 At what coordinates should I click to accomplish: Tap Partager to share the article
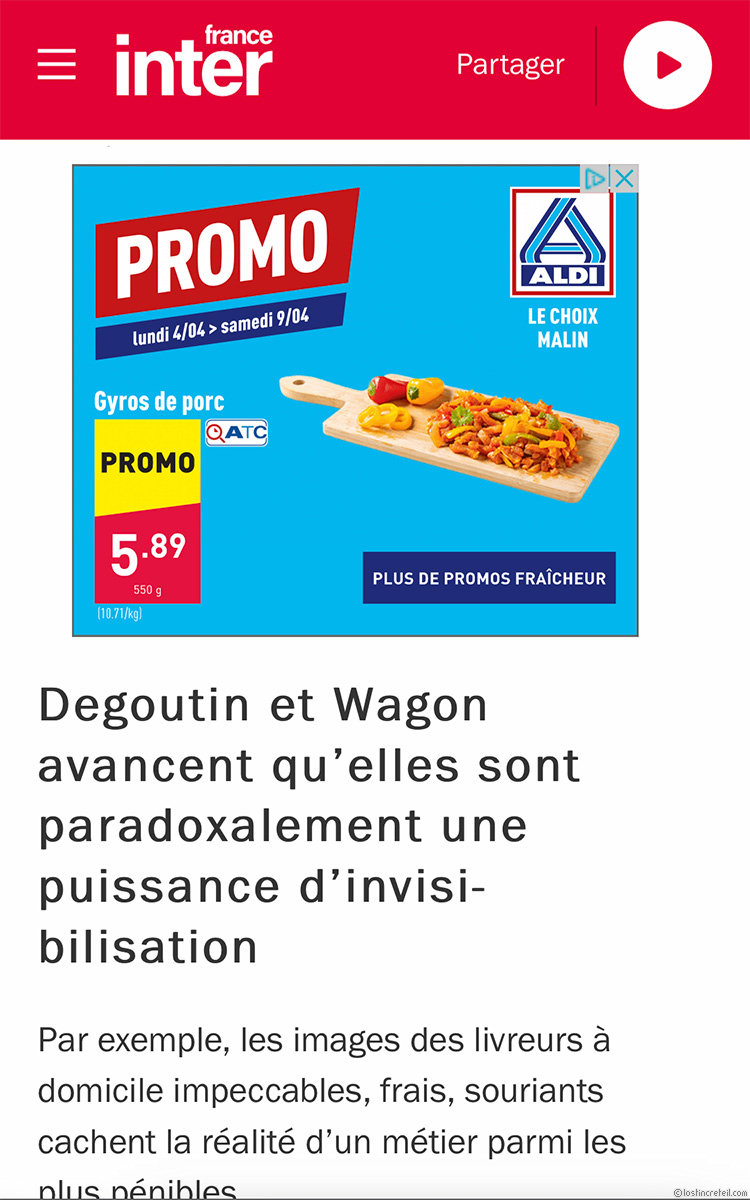coord(510,65)
